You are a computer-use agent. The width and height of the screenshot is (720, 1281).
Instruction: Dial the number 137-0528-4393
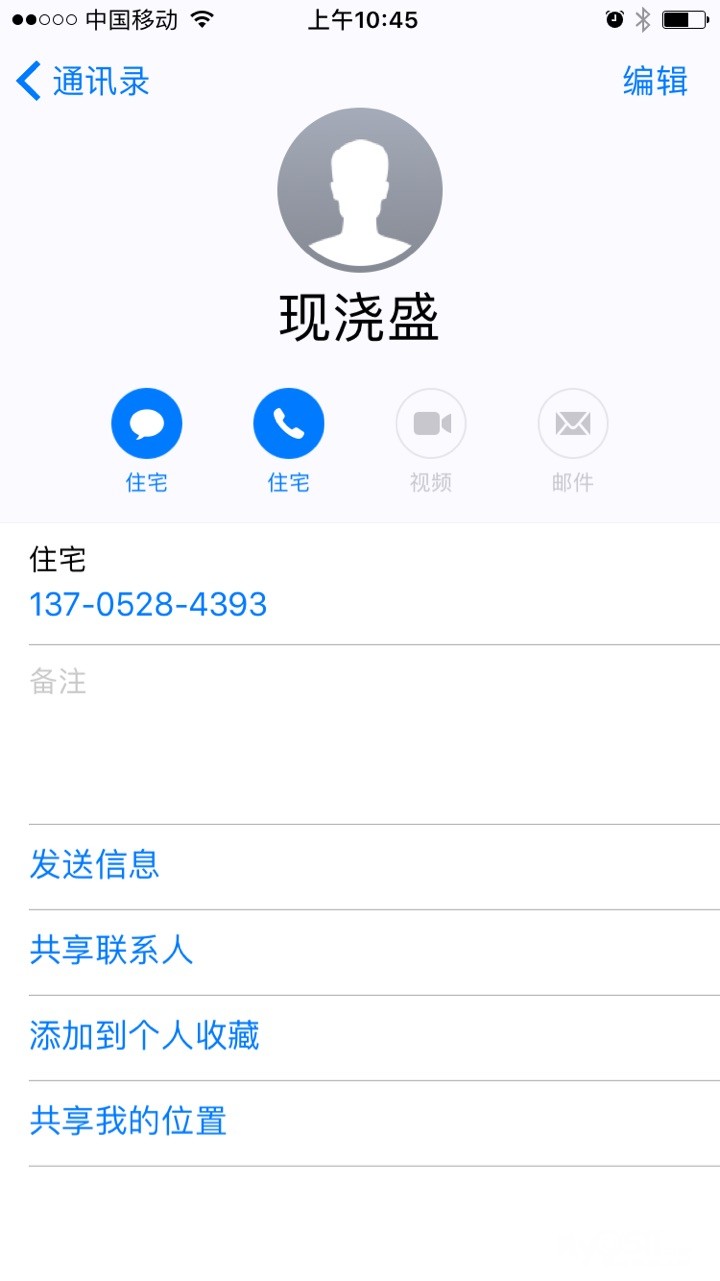coord(148,604)
